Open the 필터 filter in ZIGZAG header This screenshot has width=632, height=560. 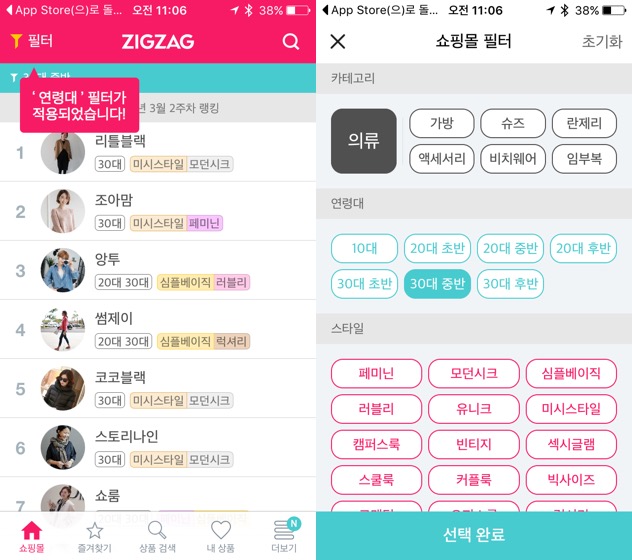32,41
